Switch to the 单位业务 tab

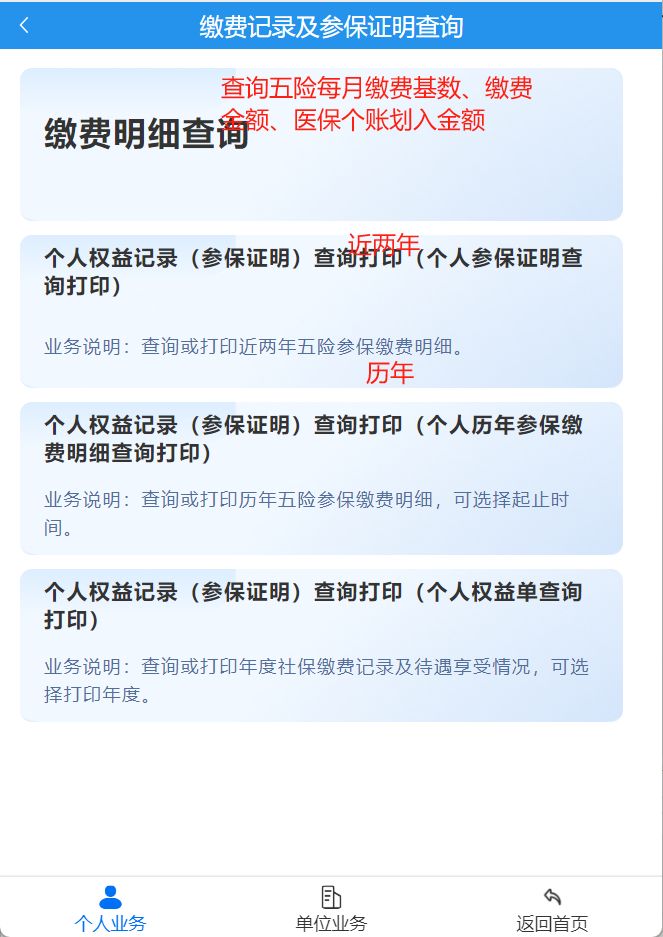pyautogui.click(x=331, y=908)
